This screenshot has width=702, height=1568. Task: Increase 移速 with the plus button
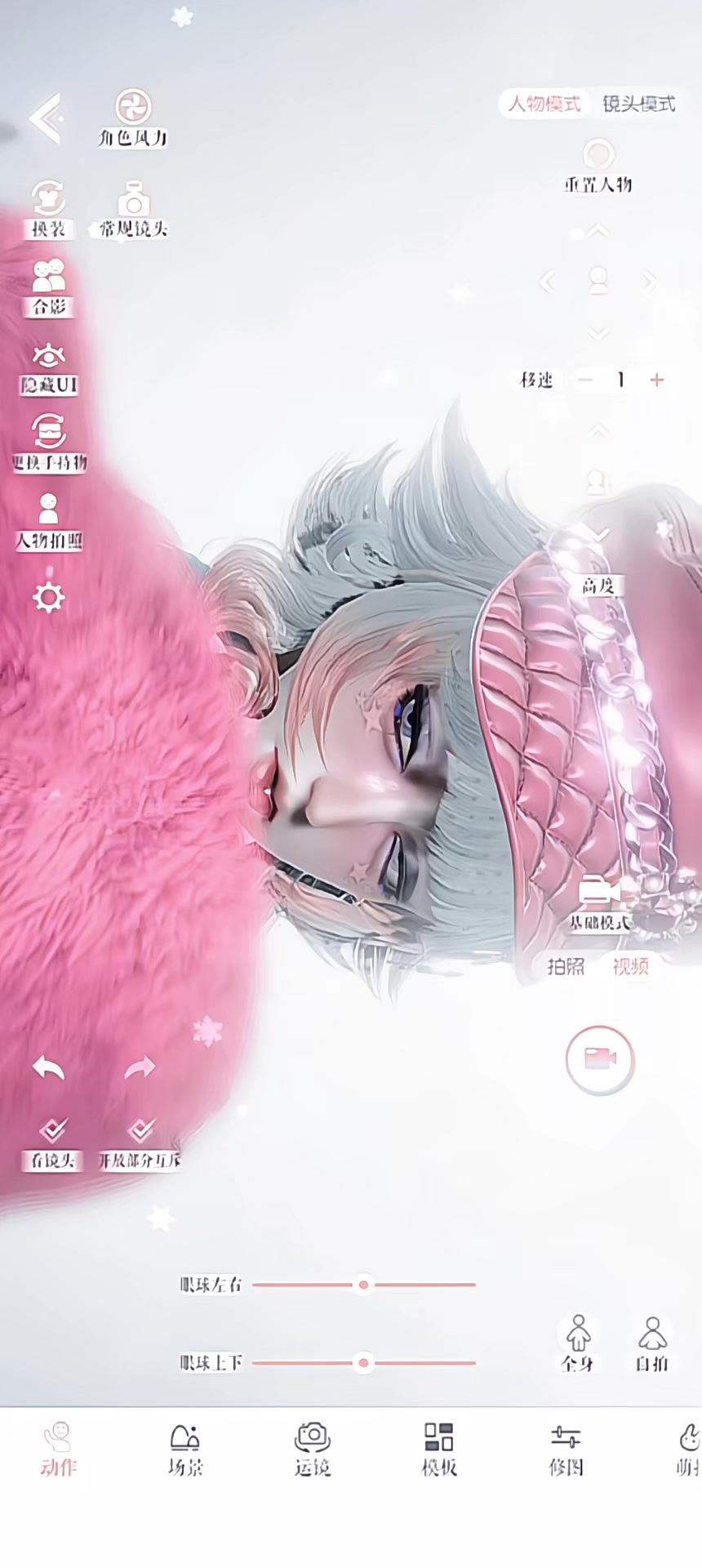657,380
